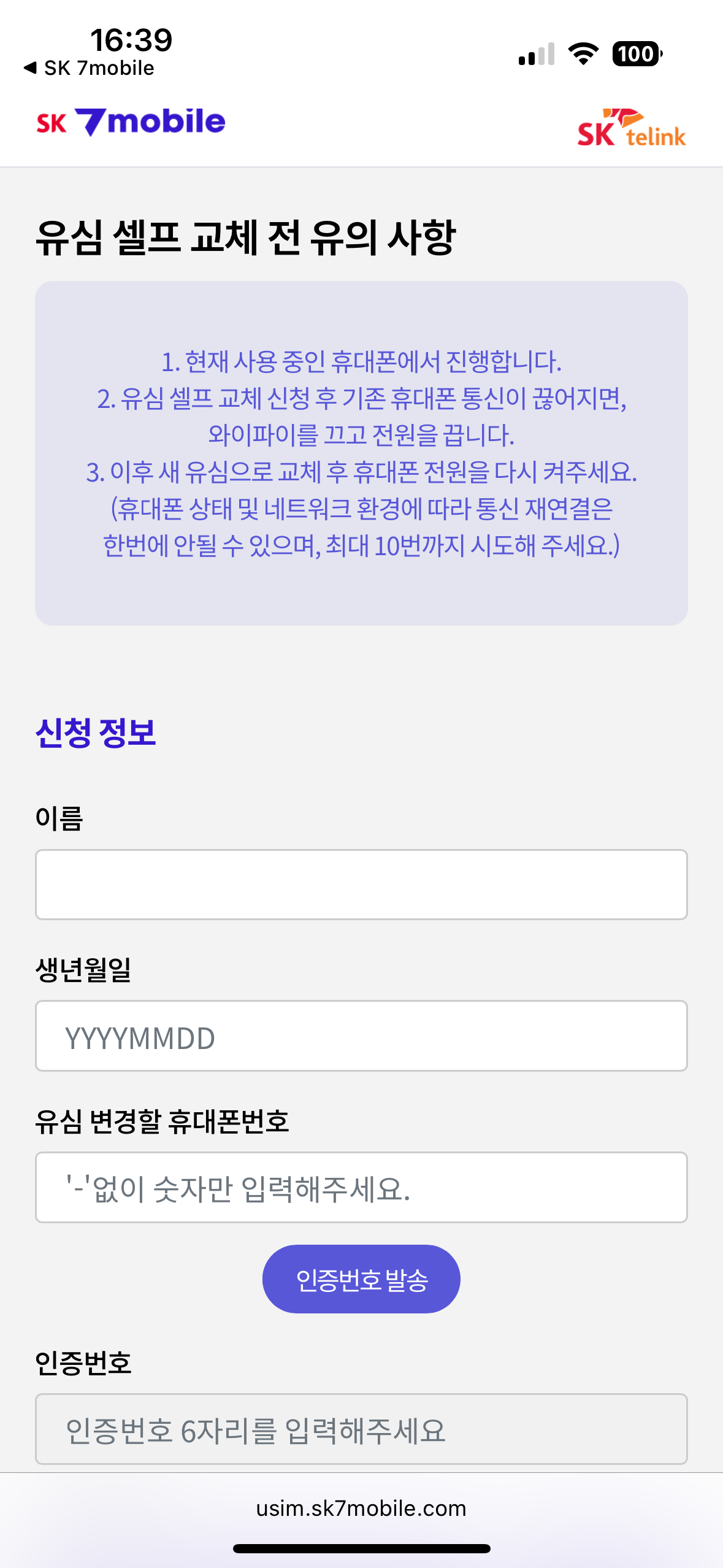Image resolution: width=723 pixels, height=1568 pixels.
Task: Select the 유심 변경할 휴대폰번호 field
Action: pyautogui.click(x=361, y=1187)
